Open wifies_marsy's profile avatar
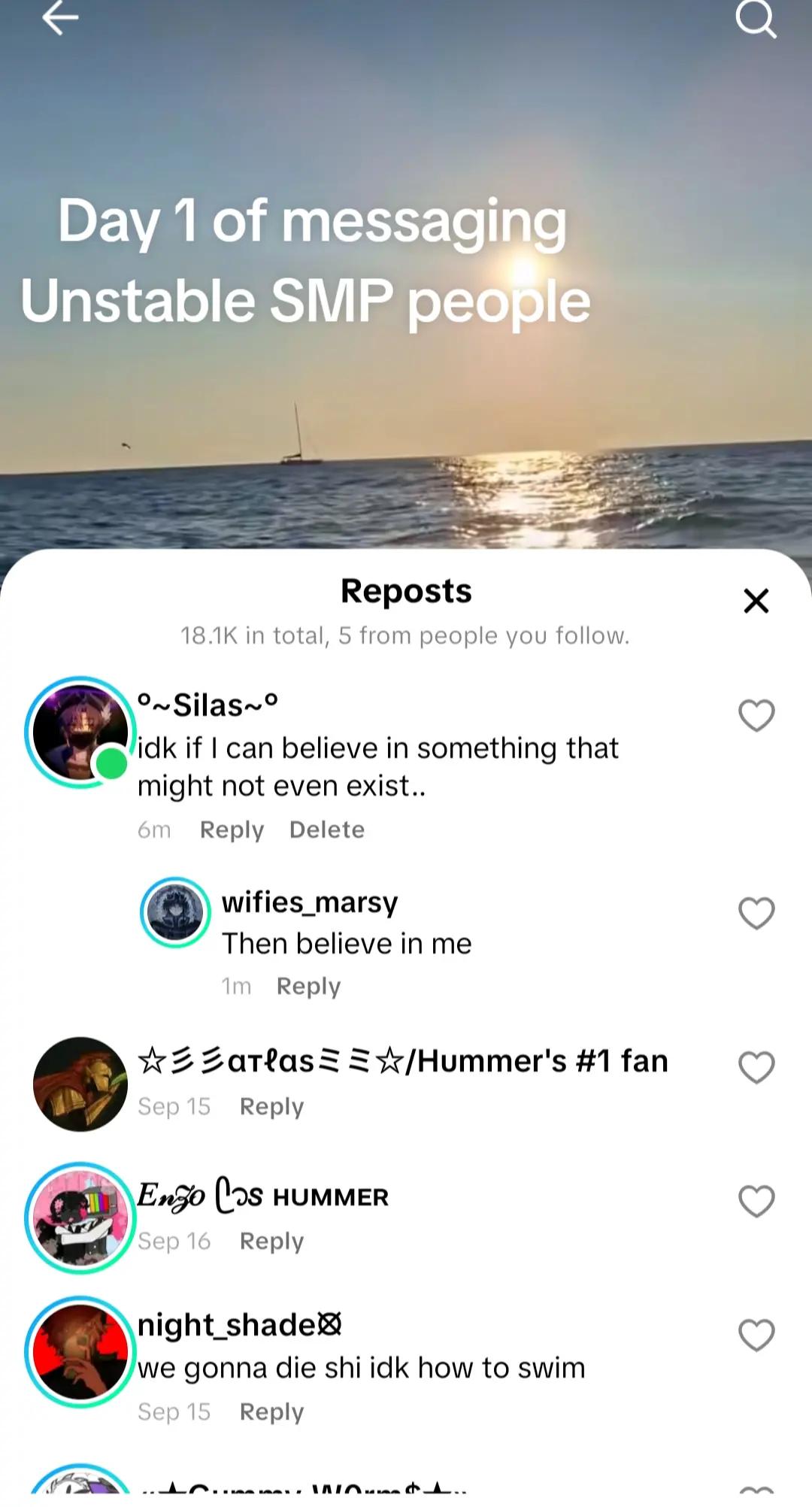 [x=175, y=912]
